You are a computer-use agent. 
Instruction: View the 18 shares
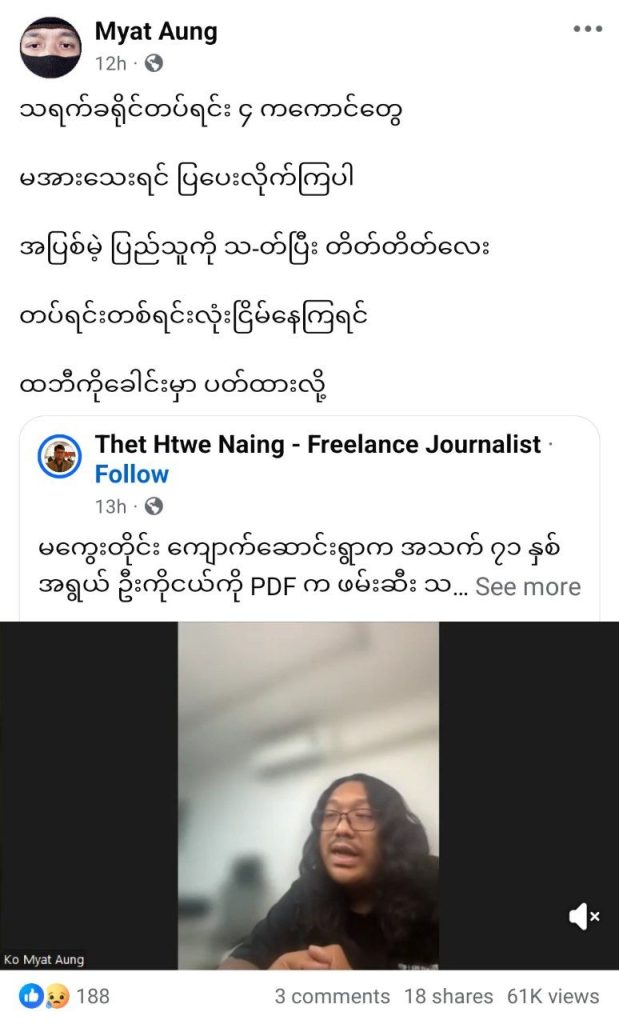coord(448,996)
